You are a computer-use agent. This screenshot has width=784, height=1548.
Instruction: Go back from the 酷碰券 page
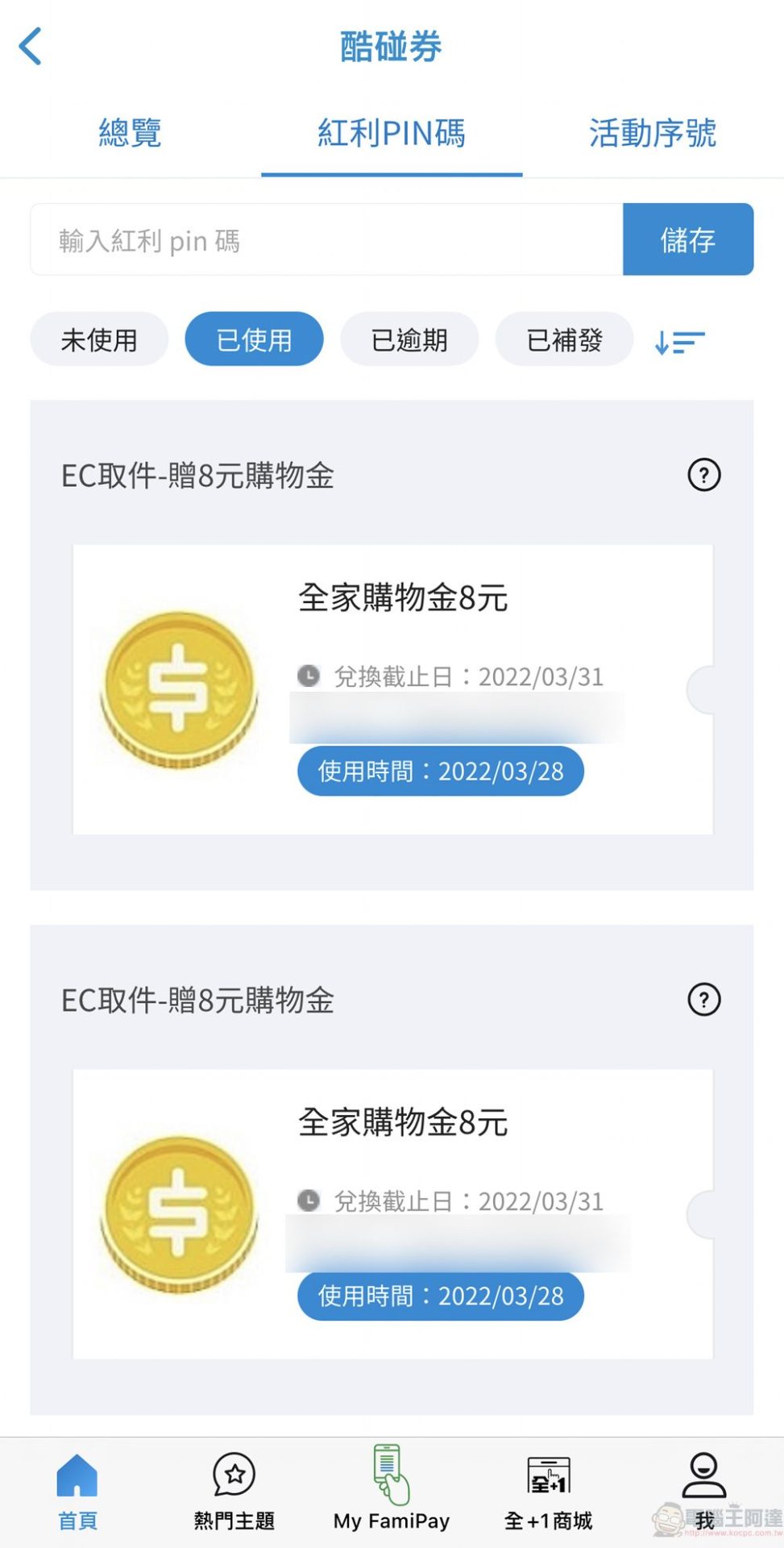31,46
